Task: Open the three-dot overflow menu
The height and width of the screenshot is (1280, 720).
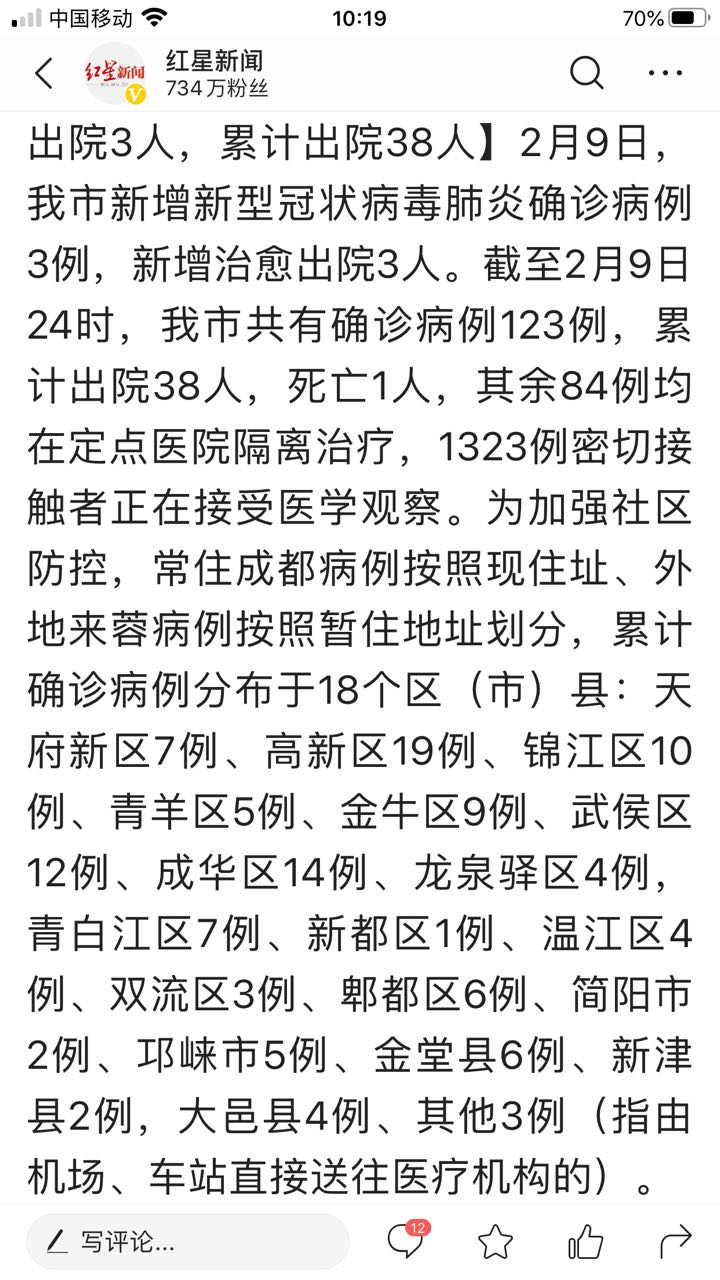Action: (665, 73)
